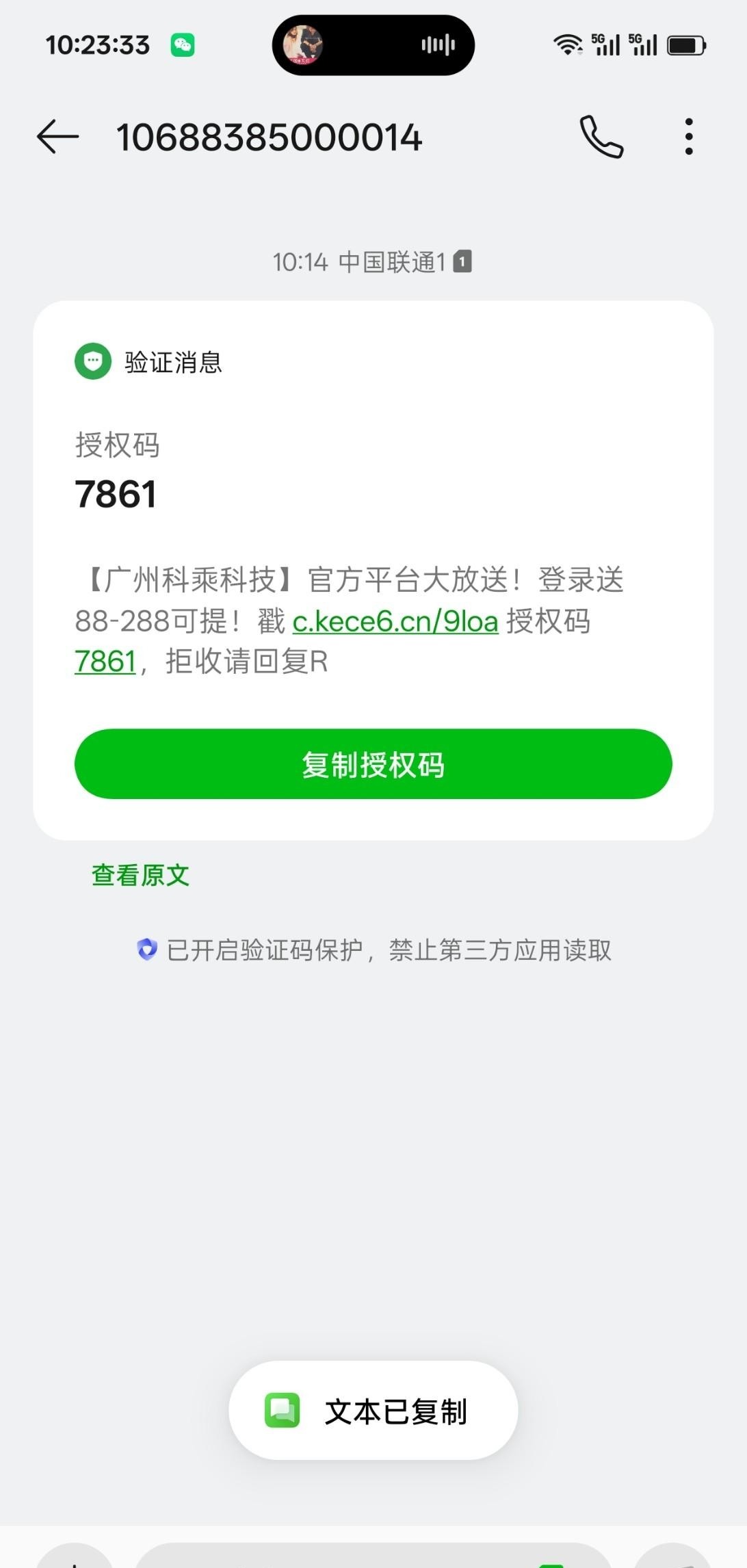The image size is (747, 1568).
Task: Tap the green 复制授权码 button
Action: (x=373, y=764)
